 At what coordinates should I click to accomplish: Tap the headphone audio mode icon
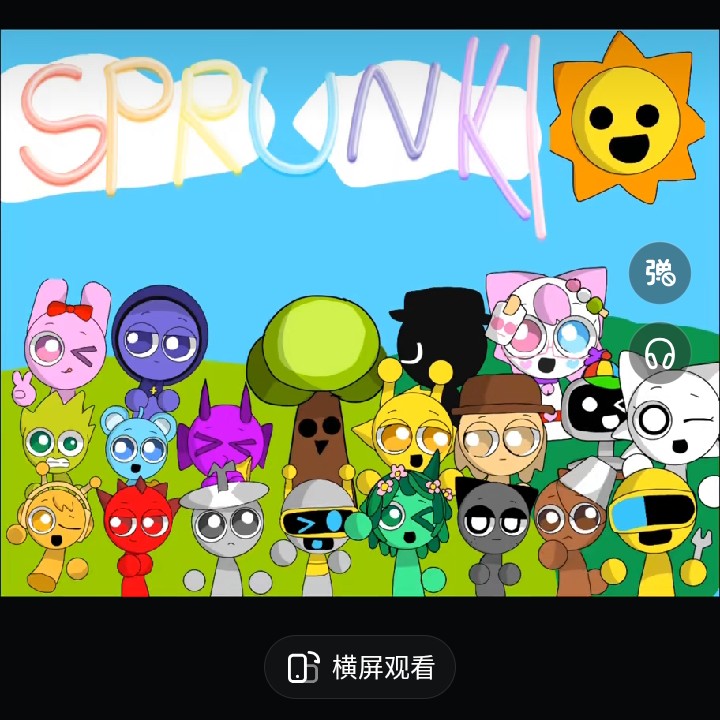(x=660, y=352)
